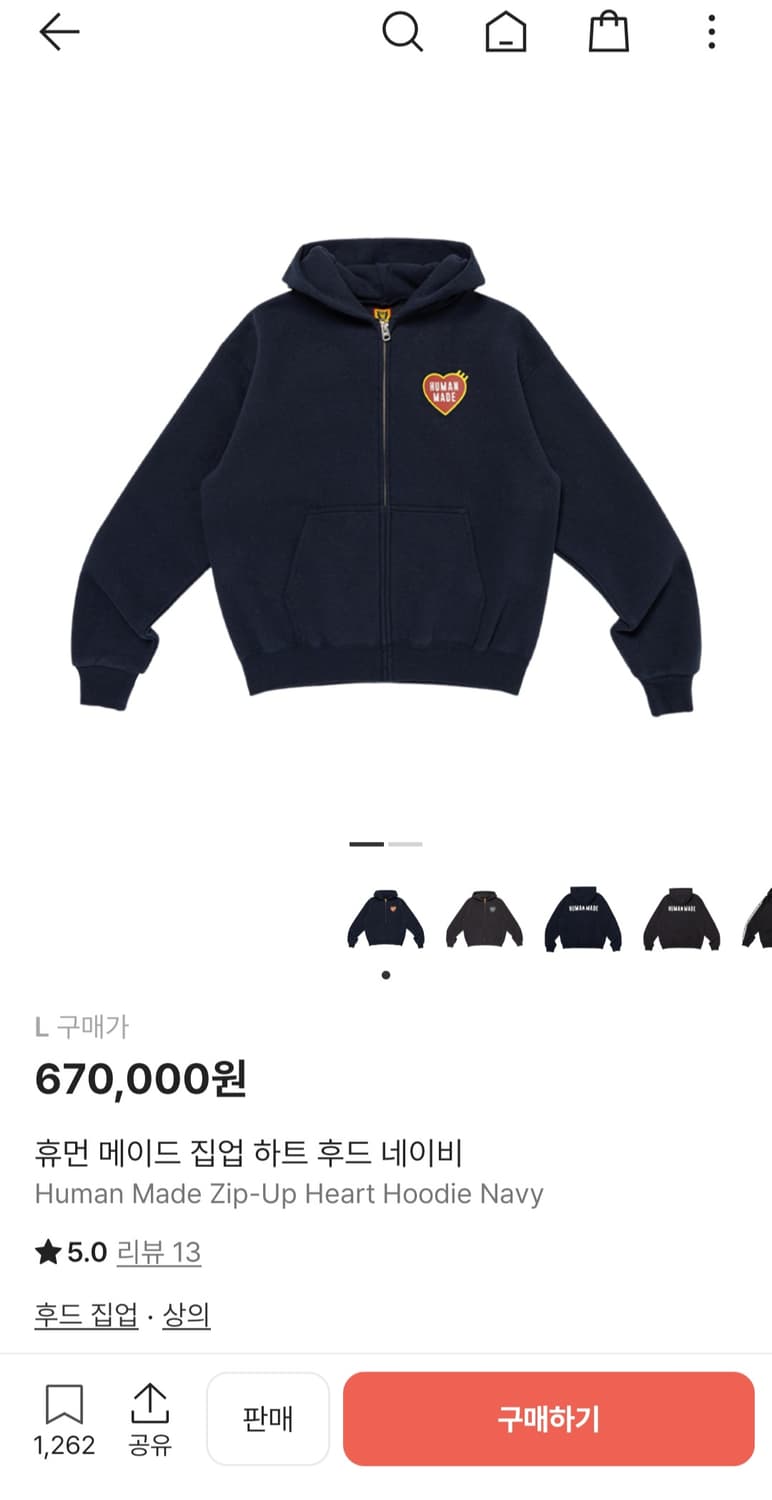This screenshot has width=772, height=1500.
Task: Select the navy back-view hoodie thumbnail
Action: [582, 917]
